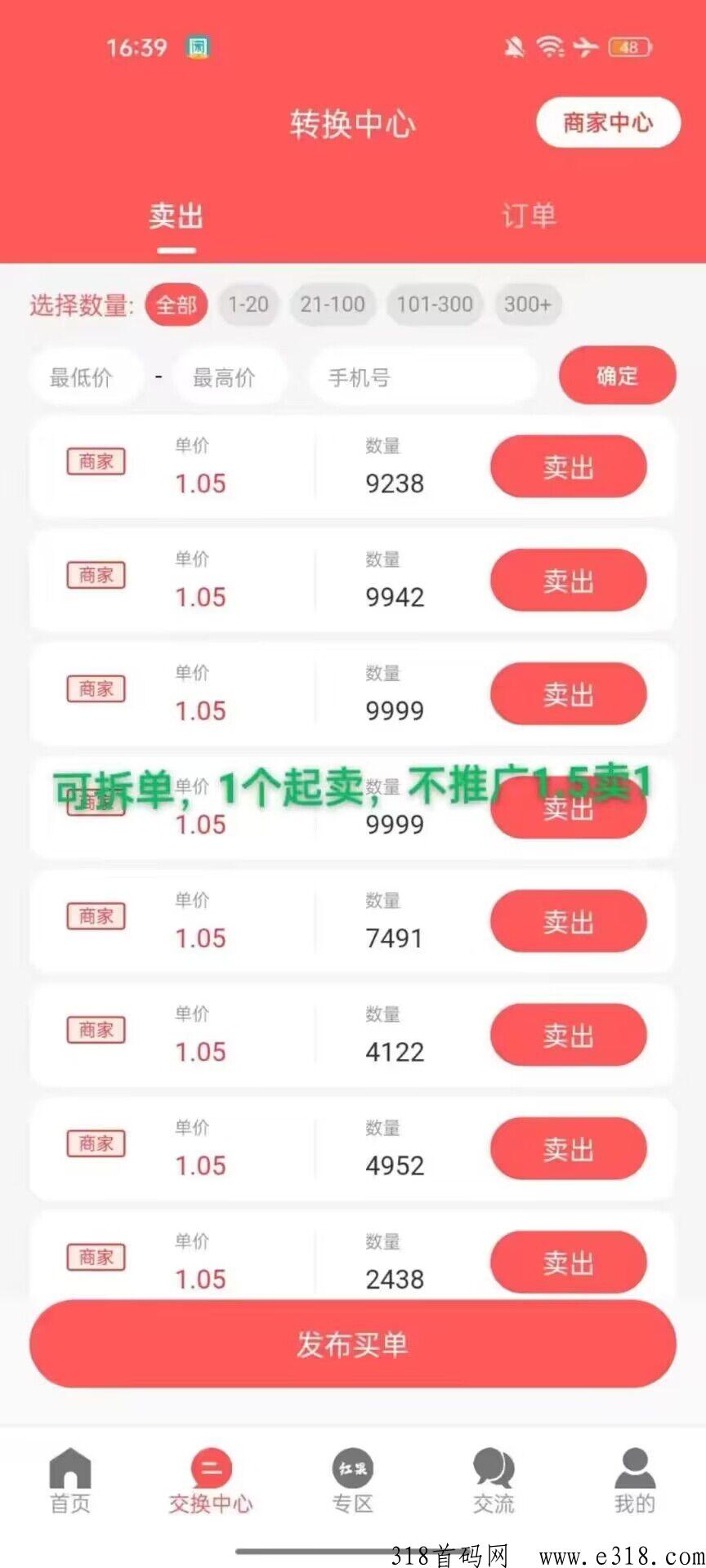Tap the muted notification bell icon
This screenshot has width=706, height=1568.
pyautogui.click(x=514, y=47)
